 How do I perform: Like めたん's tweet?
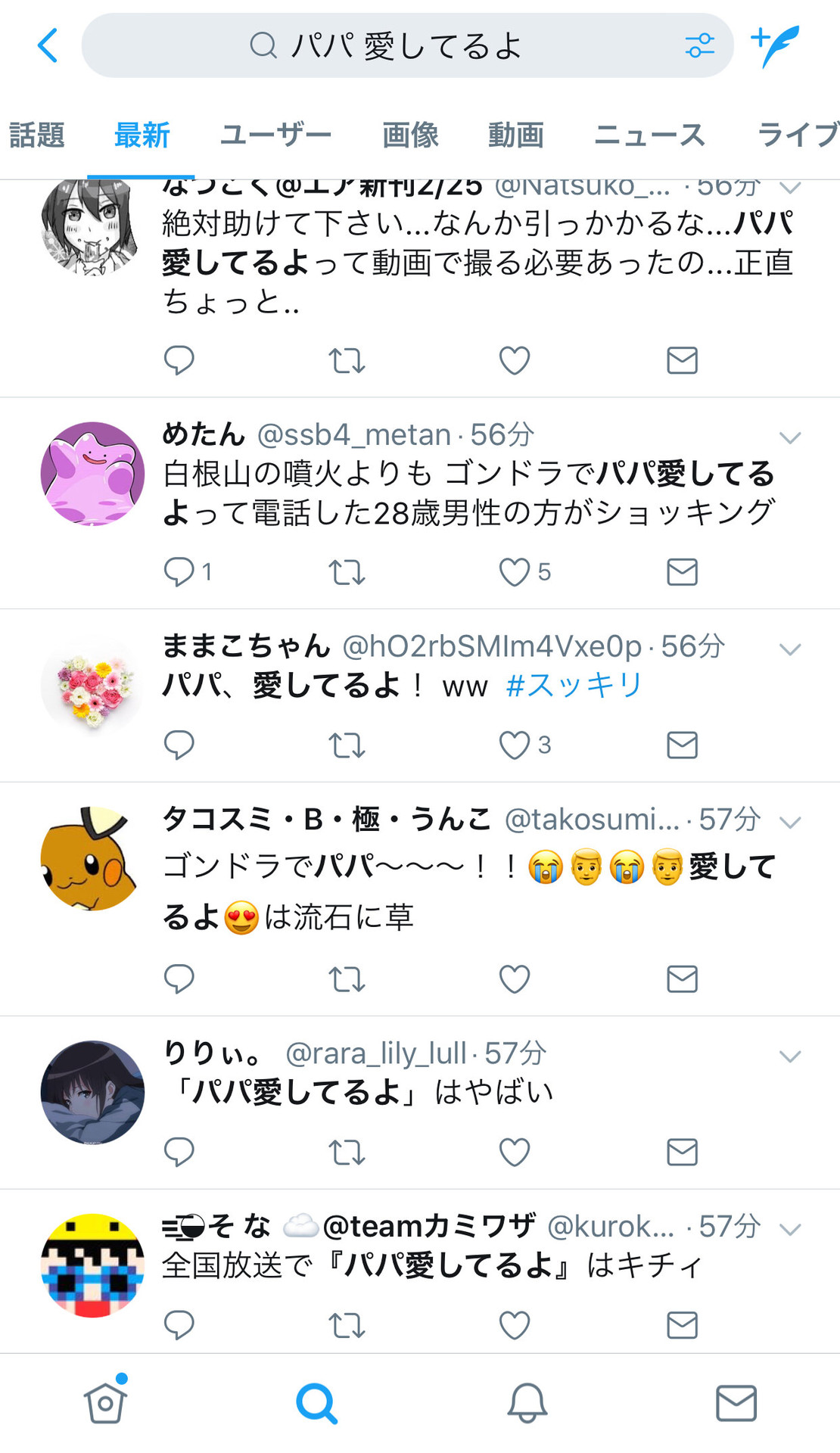click(x=515, y=572)
